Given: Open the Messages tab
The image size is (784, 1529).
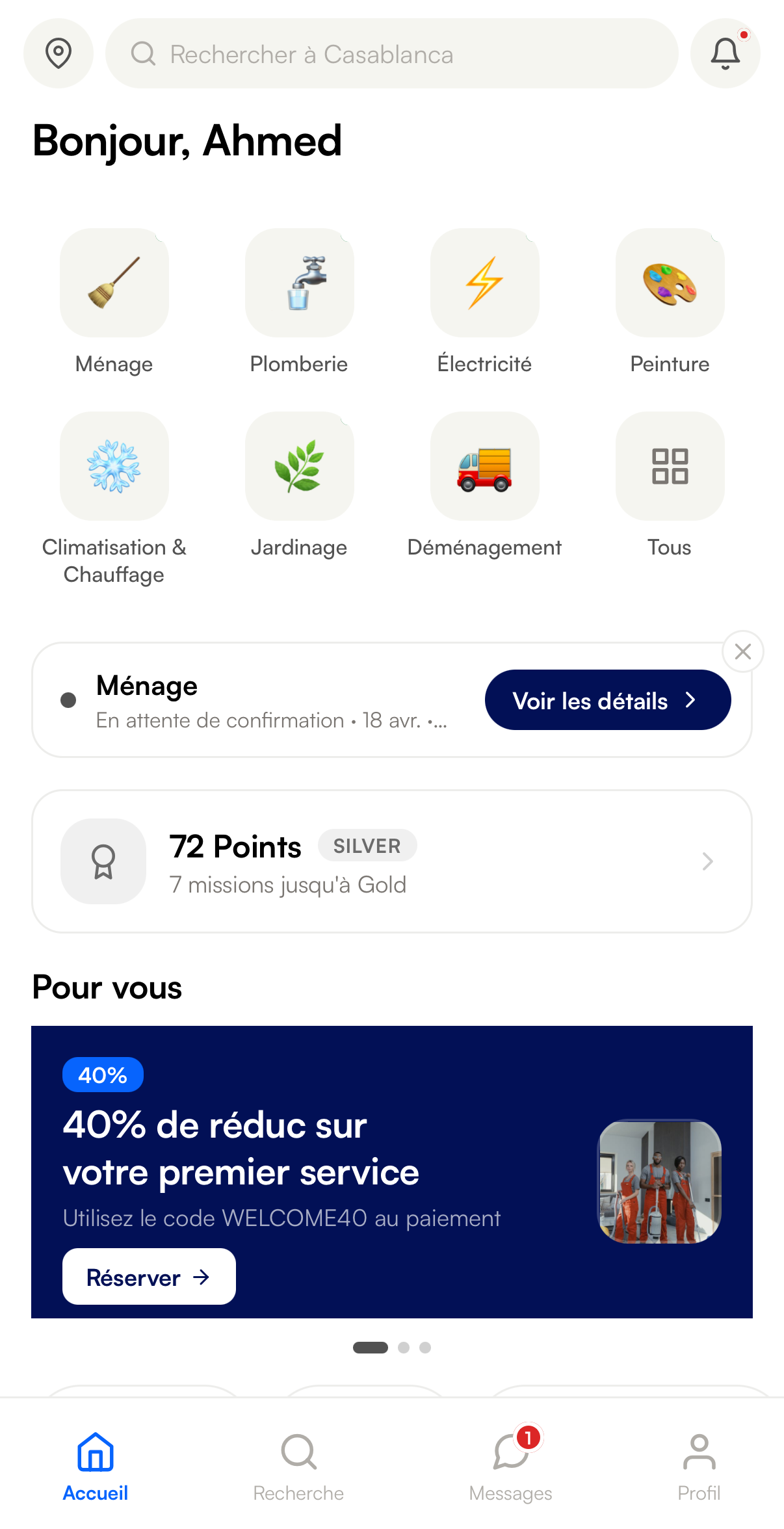Looking at the screenshot, I should pos(511,1465).
